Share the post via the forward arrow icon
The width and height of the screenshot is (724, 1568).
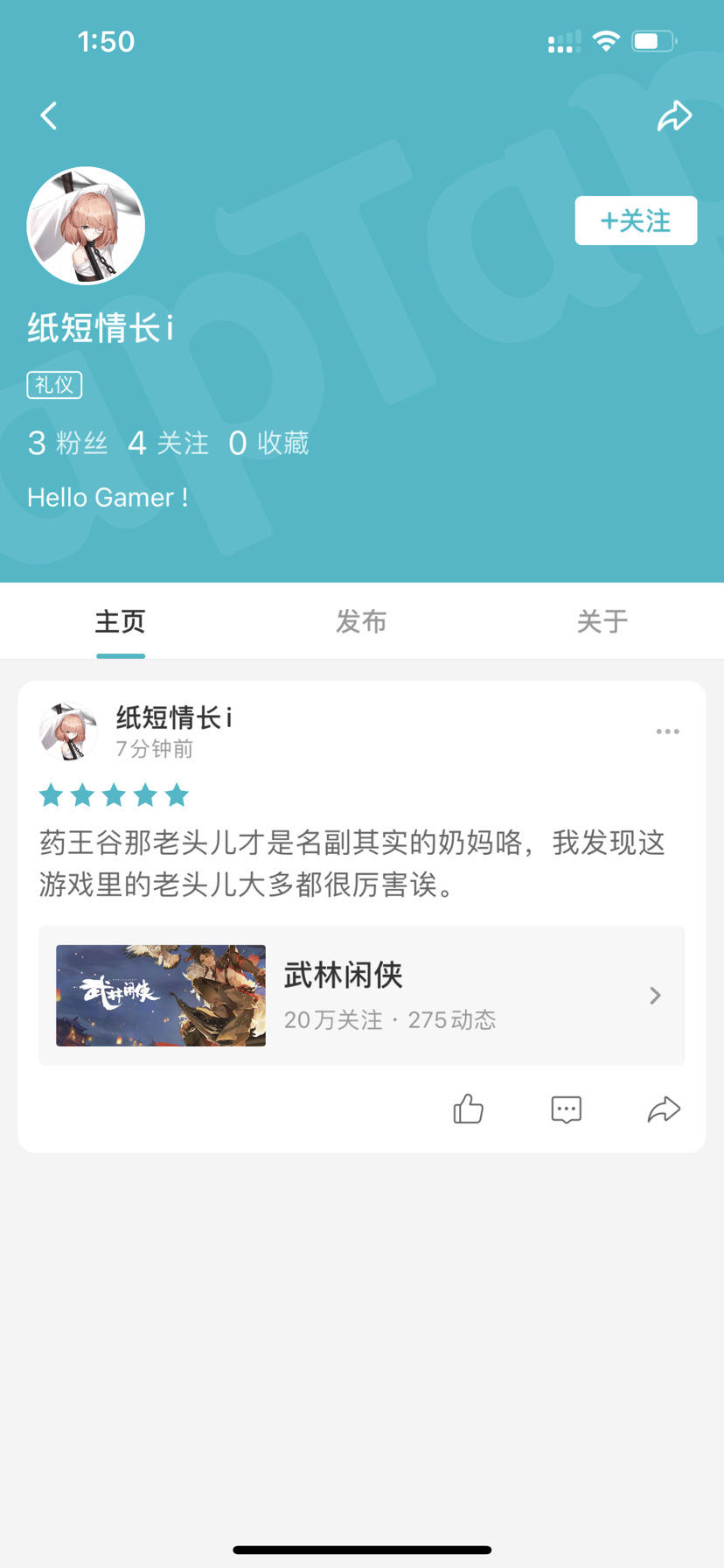click(x=665, y=1109)
